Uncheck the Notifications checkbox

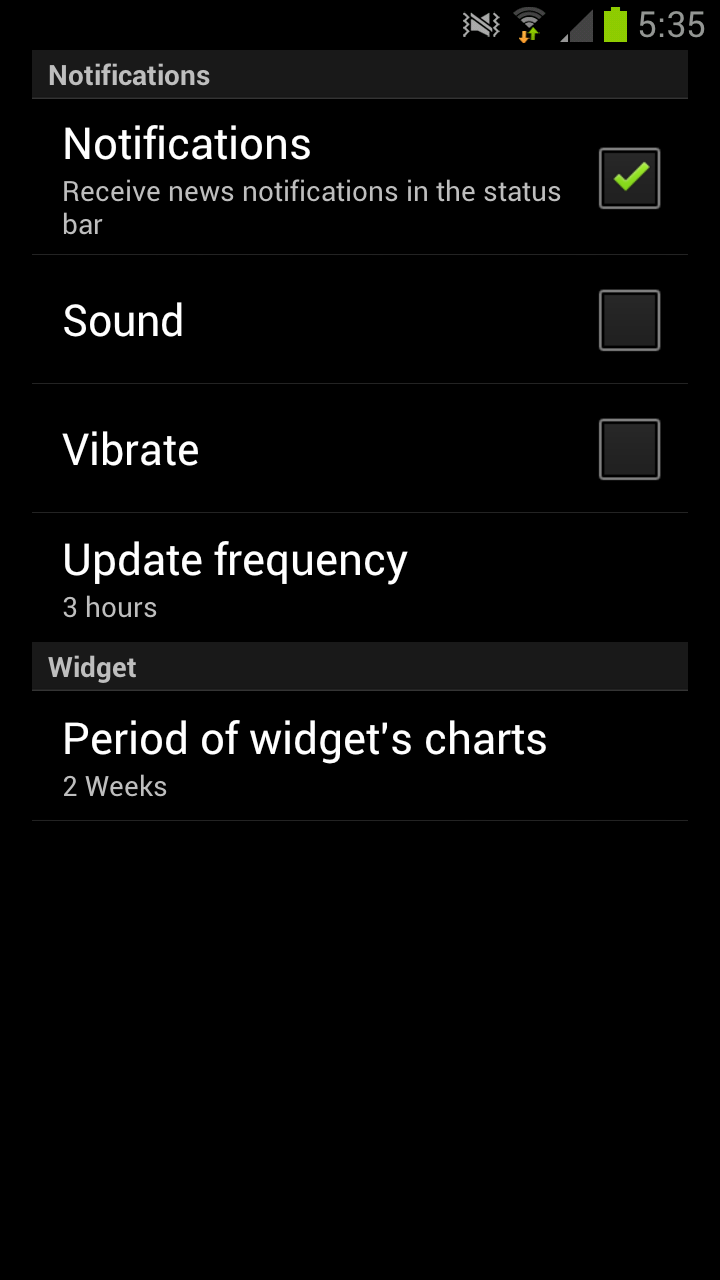[x=629, y=178]
